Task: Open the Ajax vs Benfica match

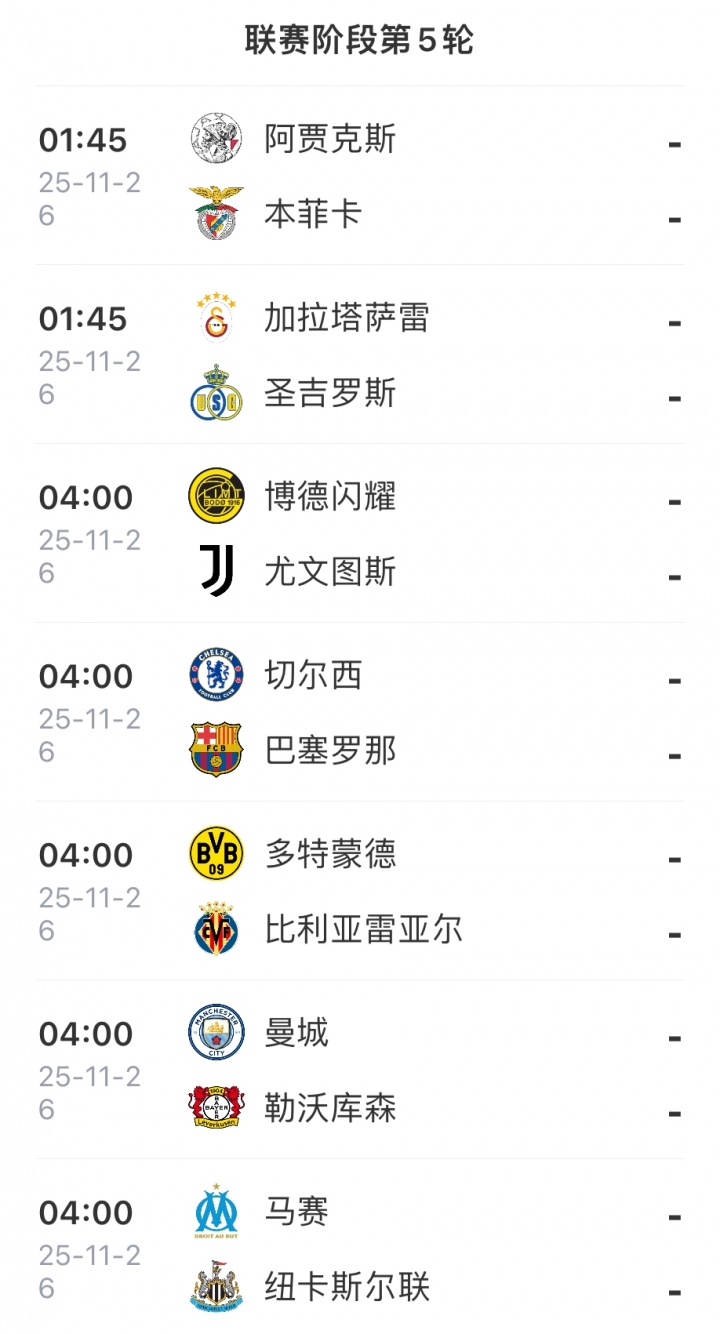Action: 360,176
